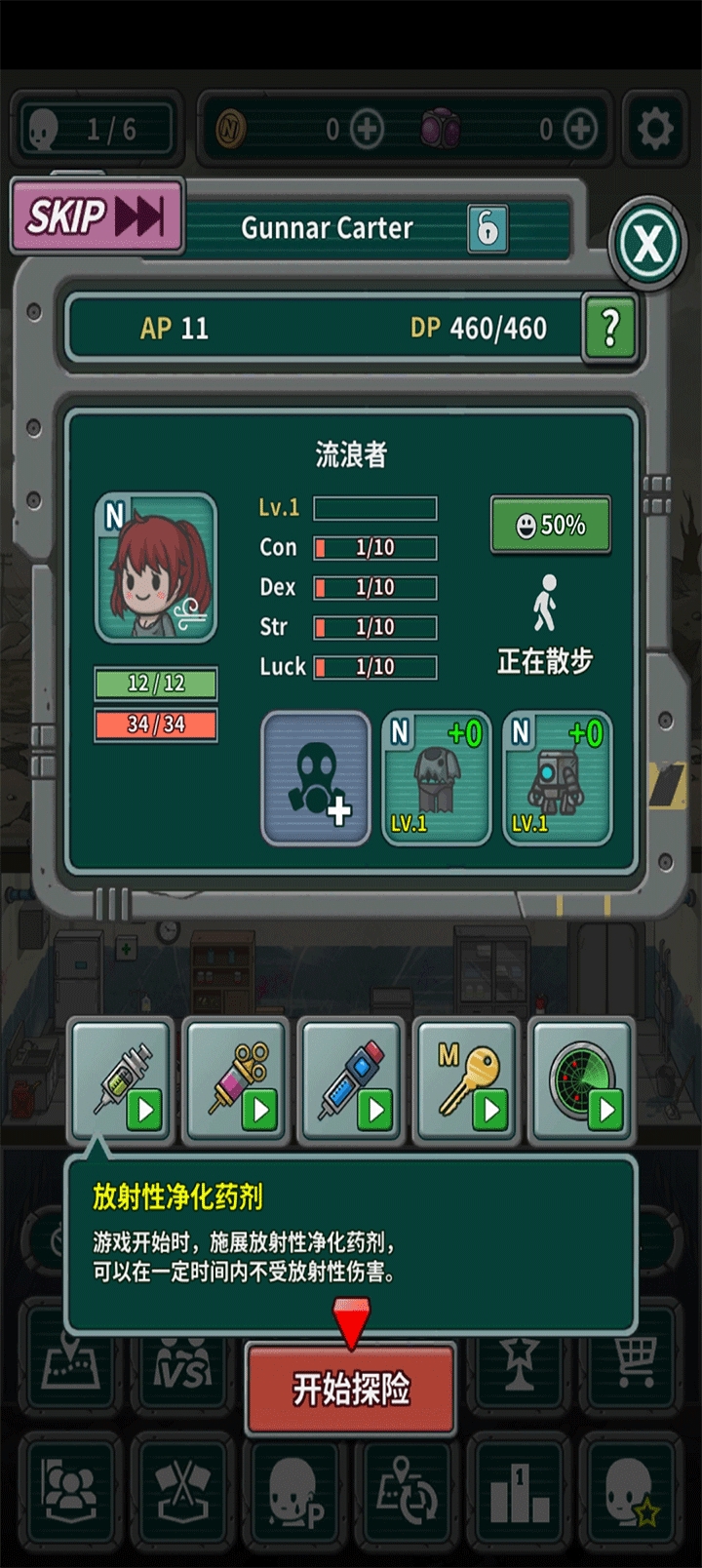
Task: Activate the green radar item
Action: (581, 1079)
